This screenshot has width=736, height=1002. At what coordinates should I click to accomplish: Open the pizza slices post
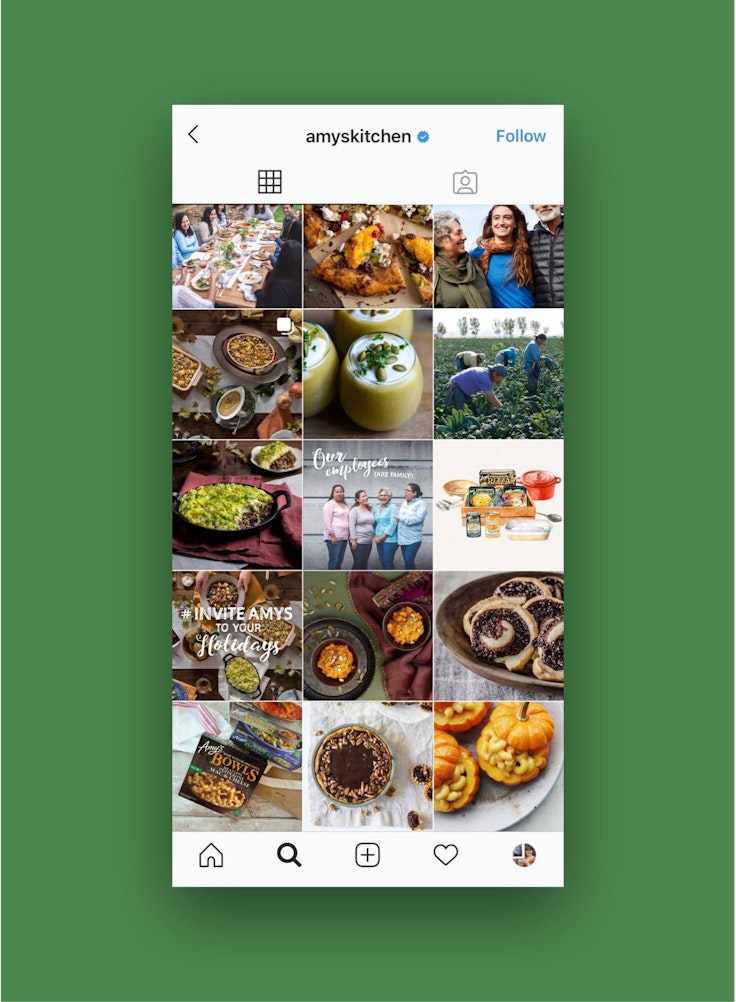point(368,256)
